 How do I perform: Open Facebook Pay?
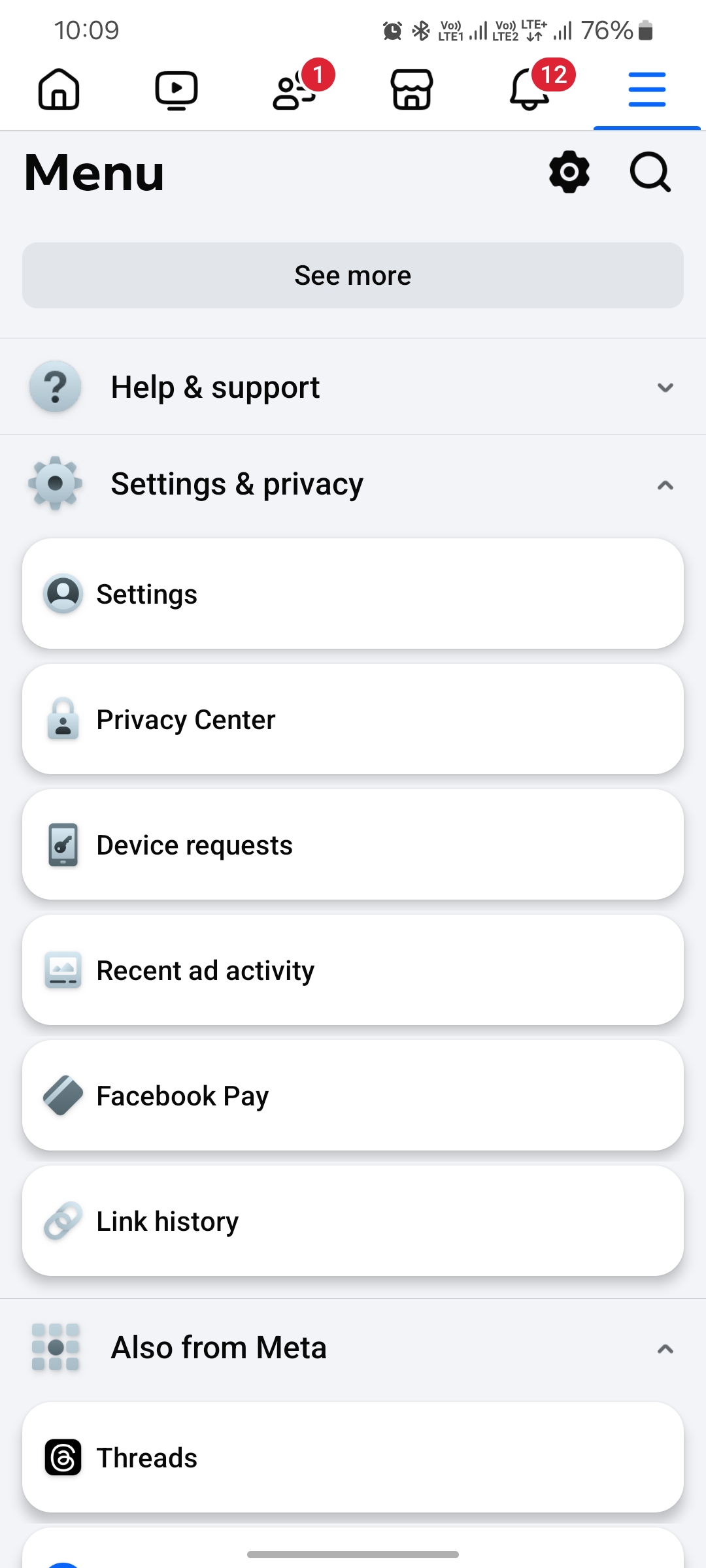[353, 1096]
